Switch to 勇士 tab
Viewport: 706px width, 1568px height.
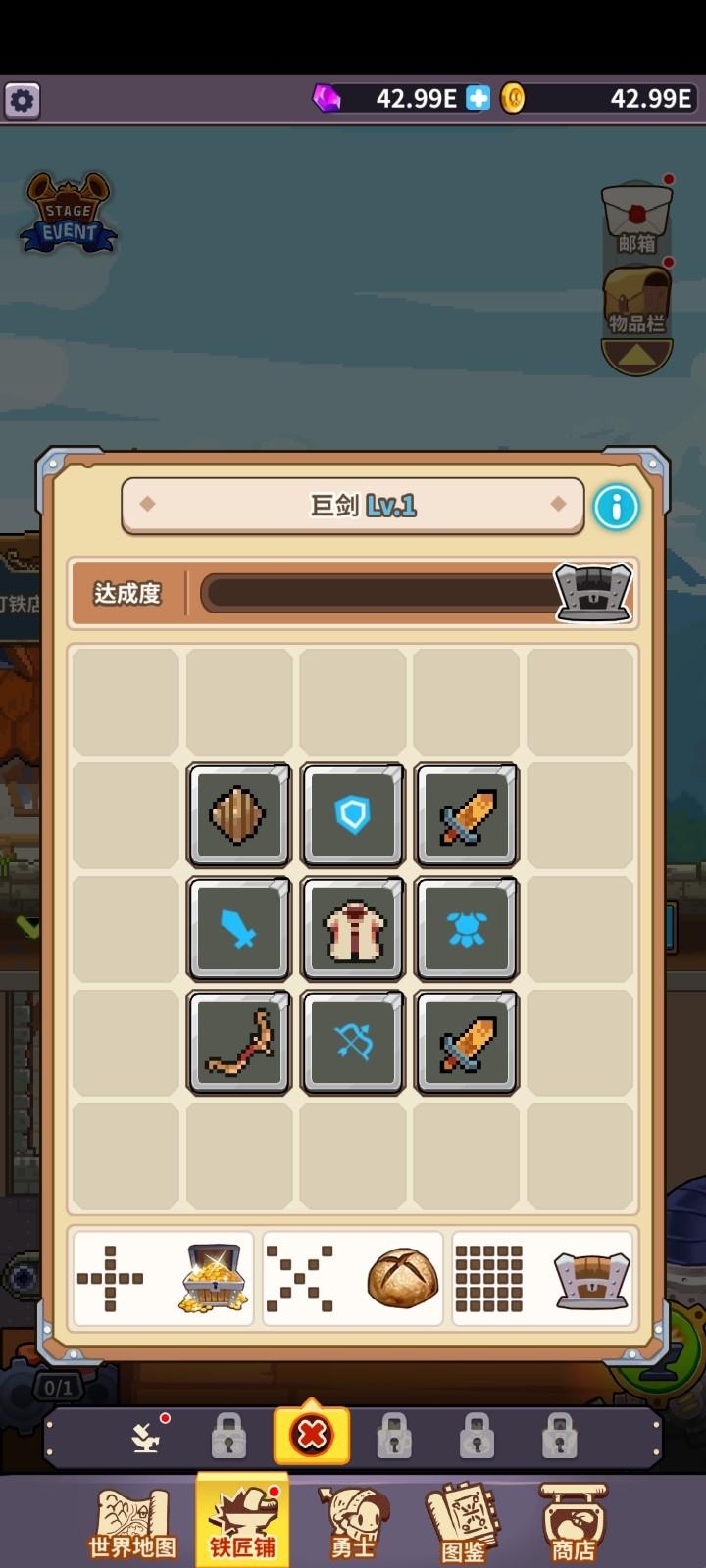click(x=353, y=1524)
